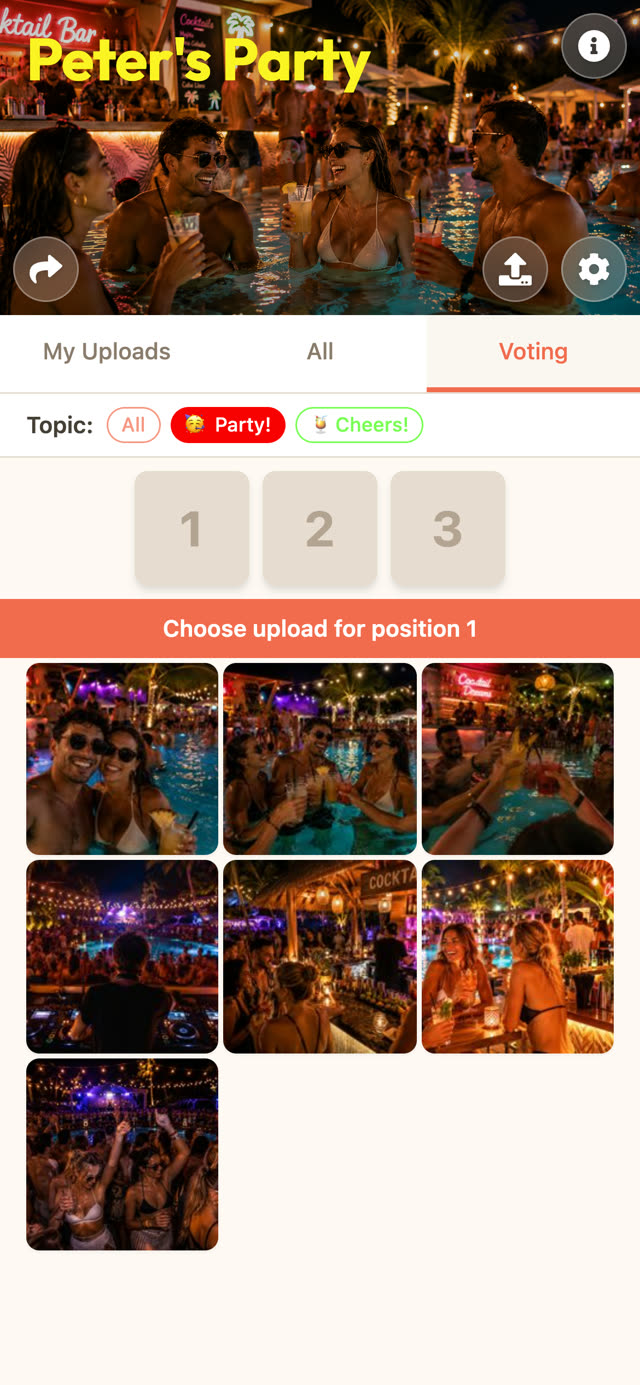Pick the photo showing the Cocktail Dreams neon sign
This screenshot has width=640, height=1385.
click(x=518, y=759)
